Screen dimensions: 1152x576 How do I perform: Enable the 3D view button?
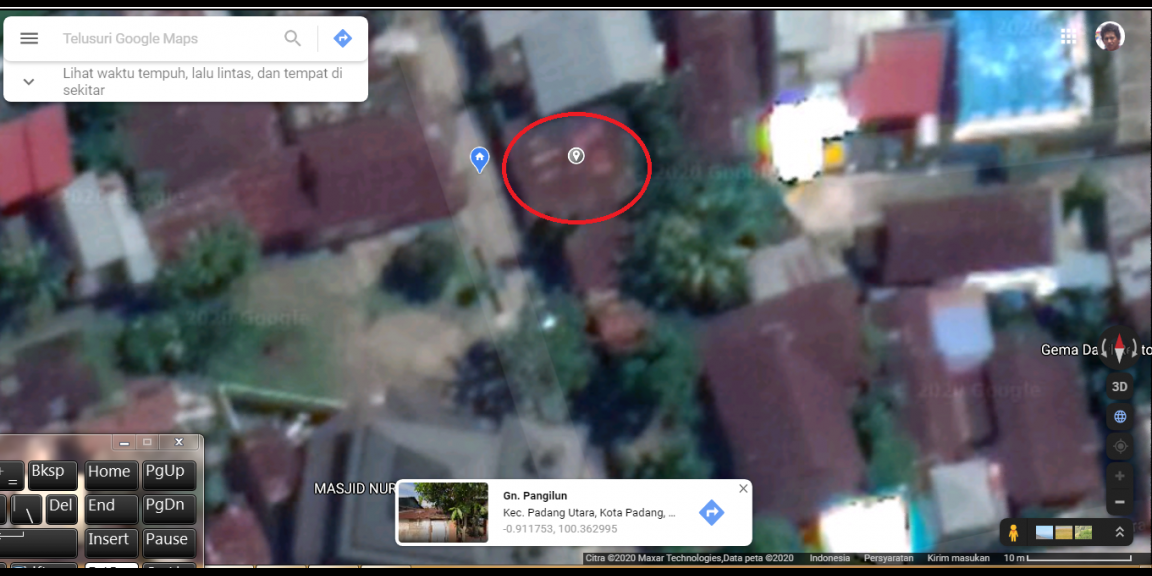[1120, 387]
